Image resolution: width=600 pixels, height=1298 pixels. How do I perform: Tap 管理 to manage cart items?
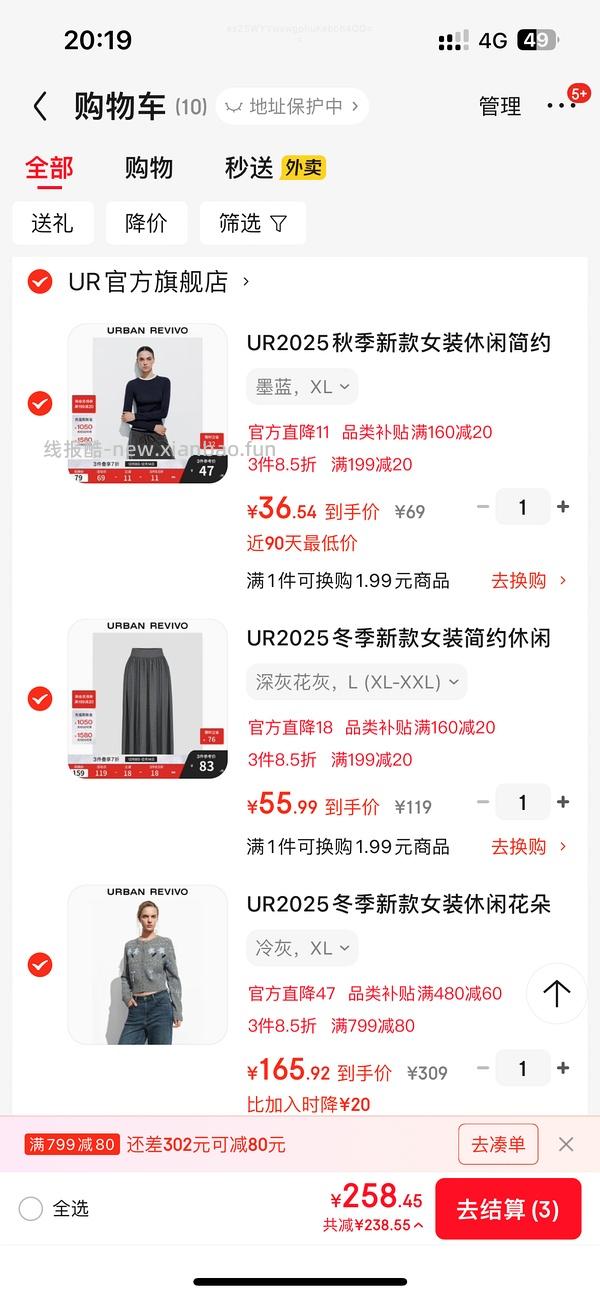point(500,106)
